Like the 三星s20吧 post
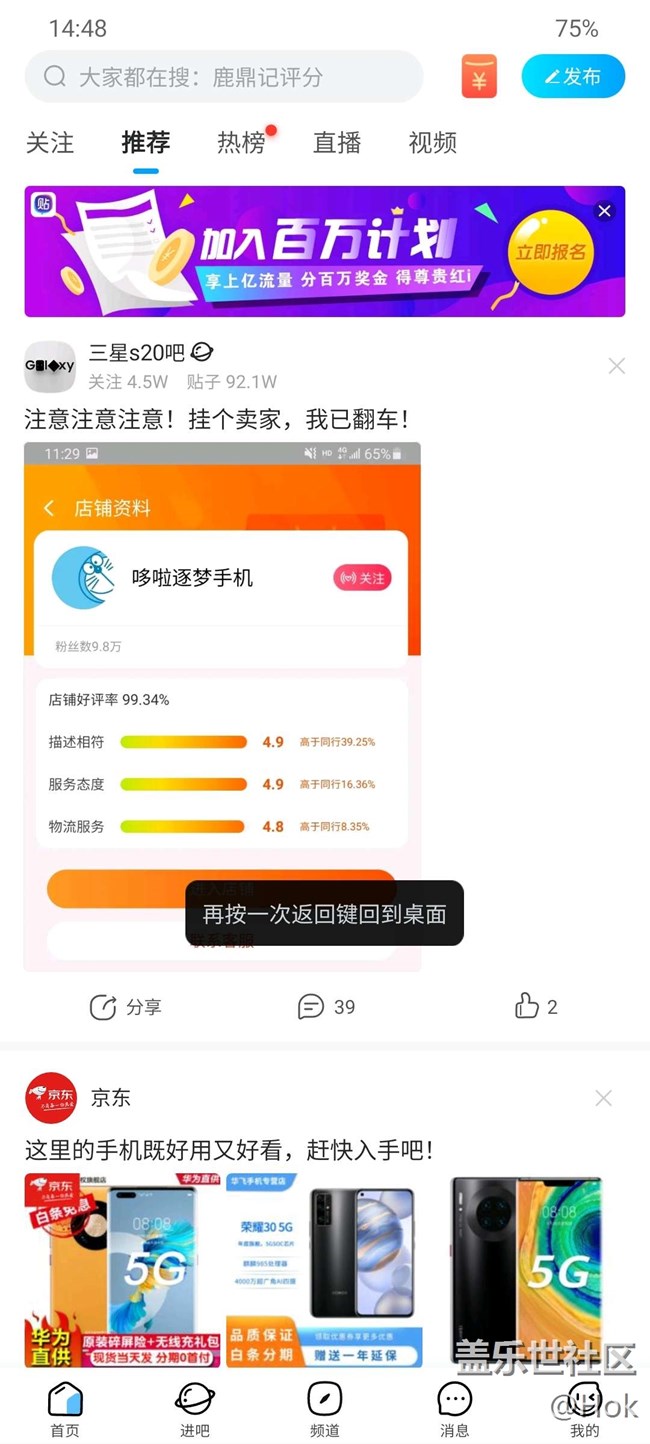The width and height of the screenshot is (650, 1444). point(536,1007)
